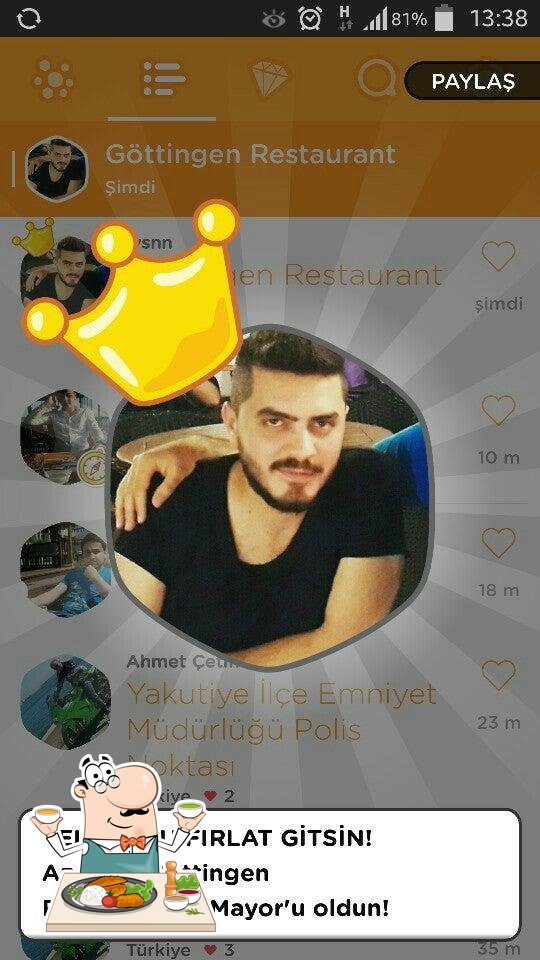Switch to the activity list tab
540x960 pixels.
[x=163, y=79]
